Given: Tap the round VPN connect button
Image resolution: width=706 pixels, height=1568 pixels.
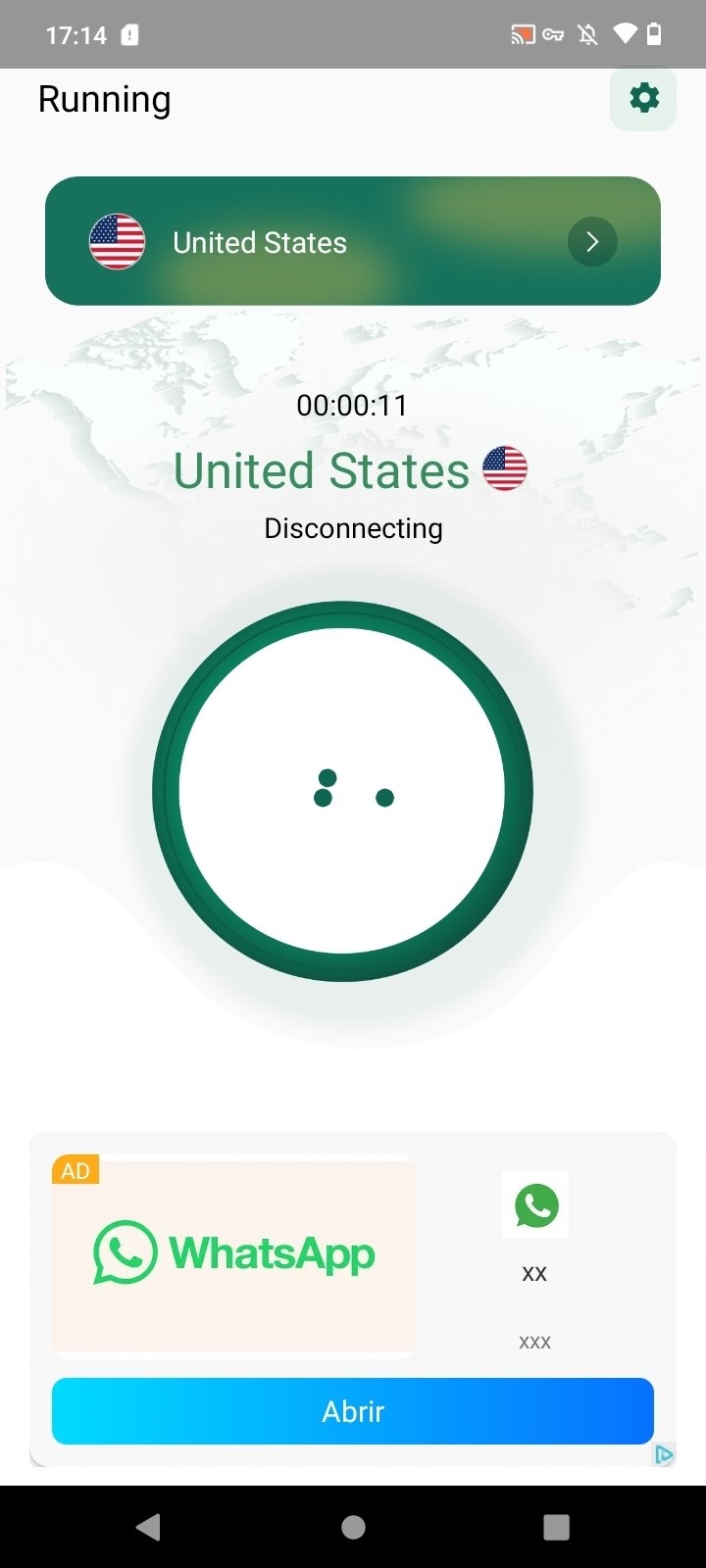Looking at the screenshot, I should [342, 791].
